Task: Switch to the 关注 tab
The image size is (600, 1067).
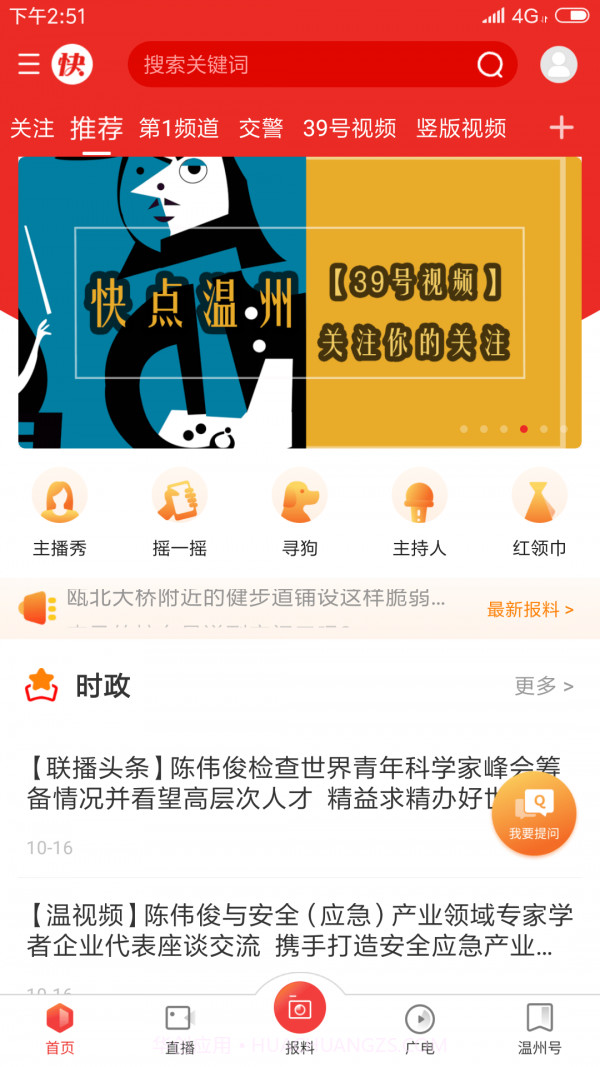Action: 32,128
